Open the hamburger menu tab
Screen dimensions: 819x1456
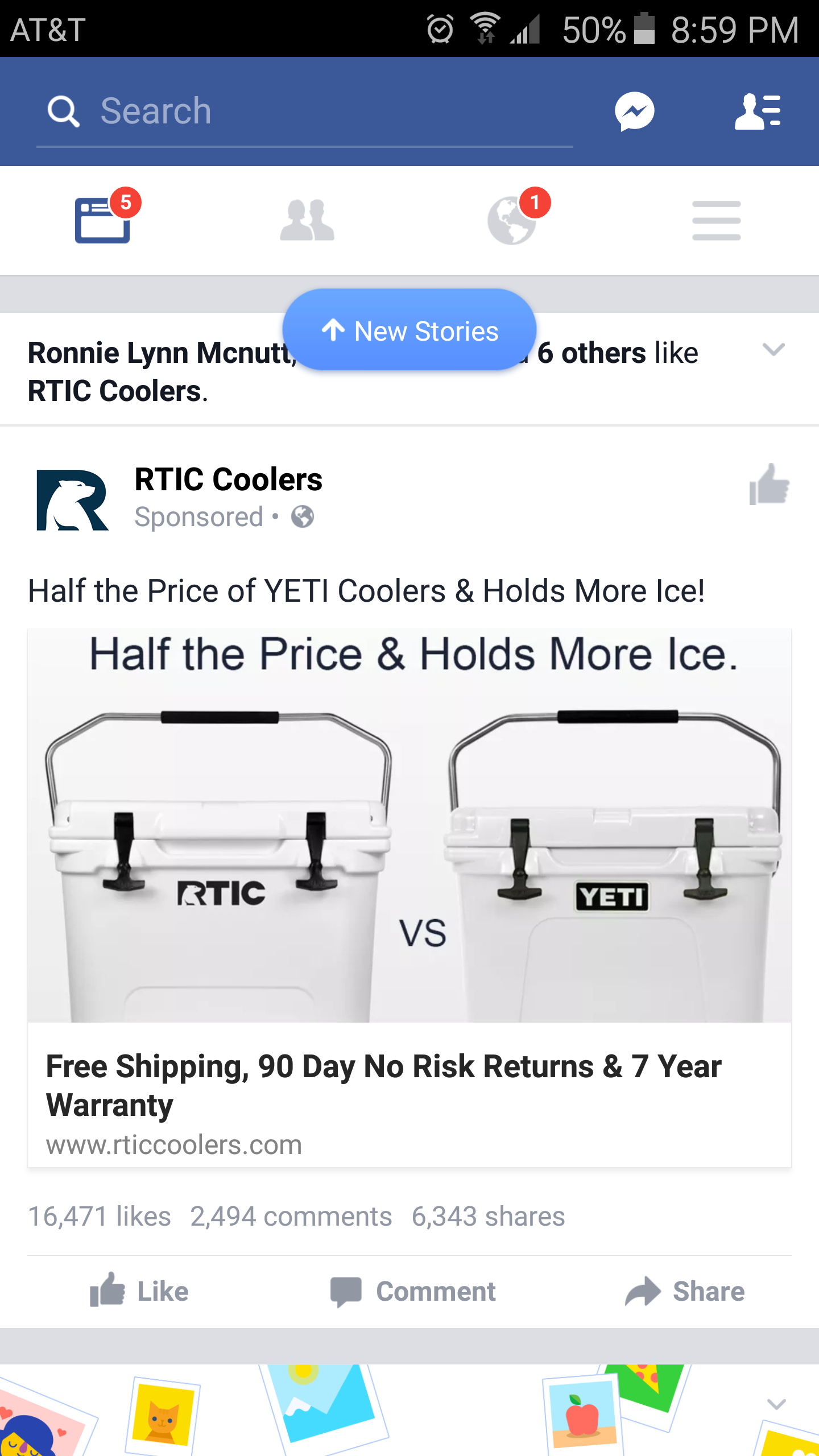point(716,221)
